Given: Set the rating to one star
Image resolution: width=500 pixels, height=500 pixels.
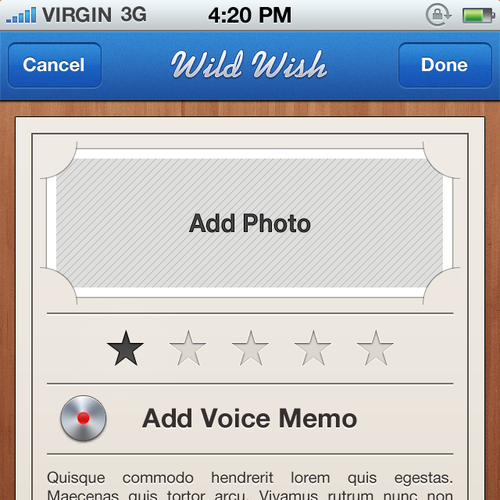Looking at the screenshot, I should [x=125, y=348].
